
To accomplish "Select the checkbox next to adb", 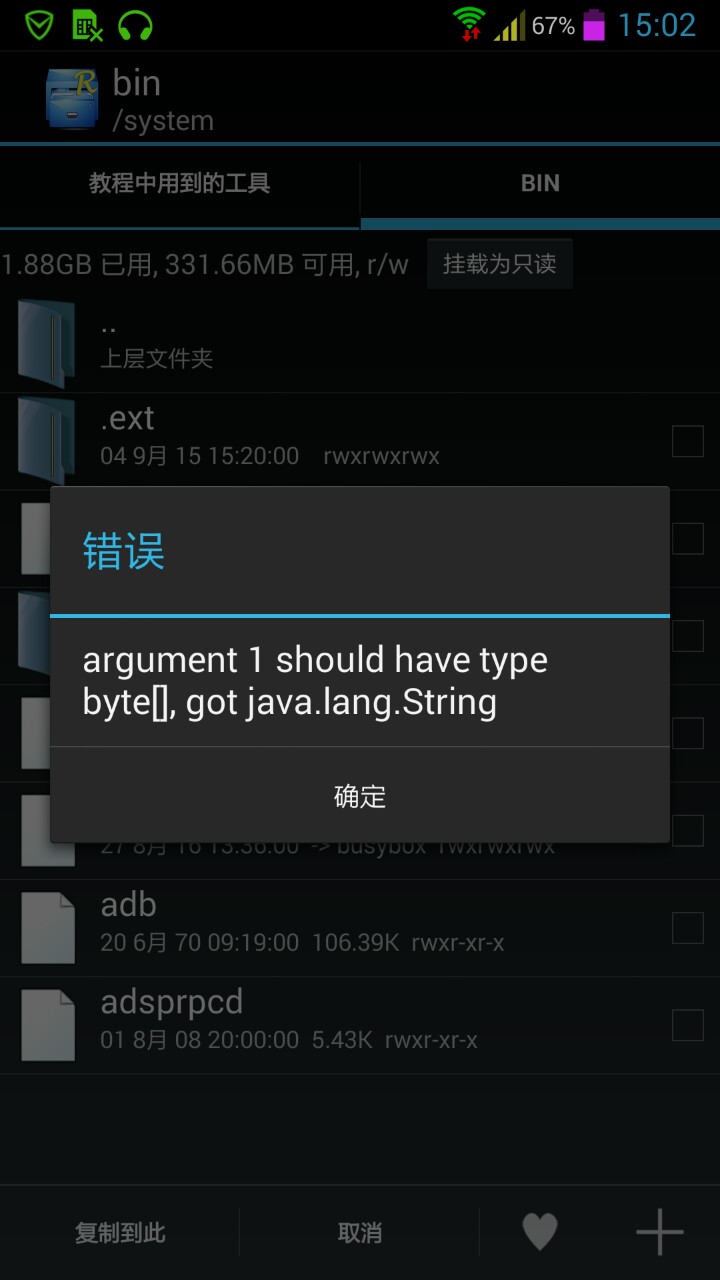I will [x=687, y=928].
